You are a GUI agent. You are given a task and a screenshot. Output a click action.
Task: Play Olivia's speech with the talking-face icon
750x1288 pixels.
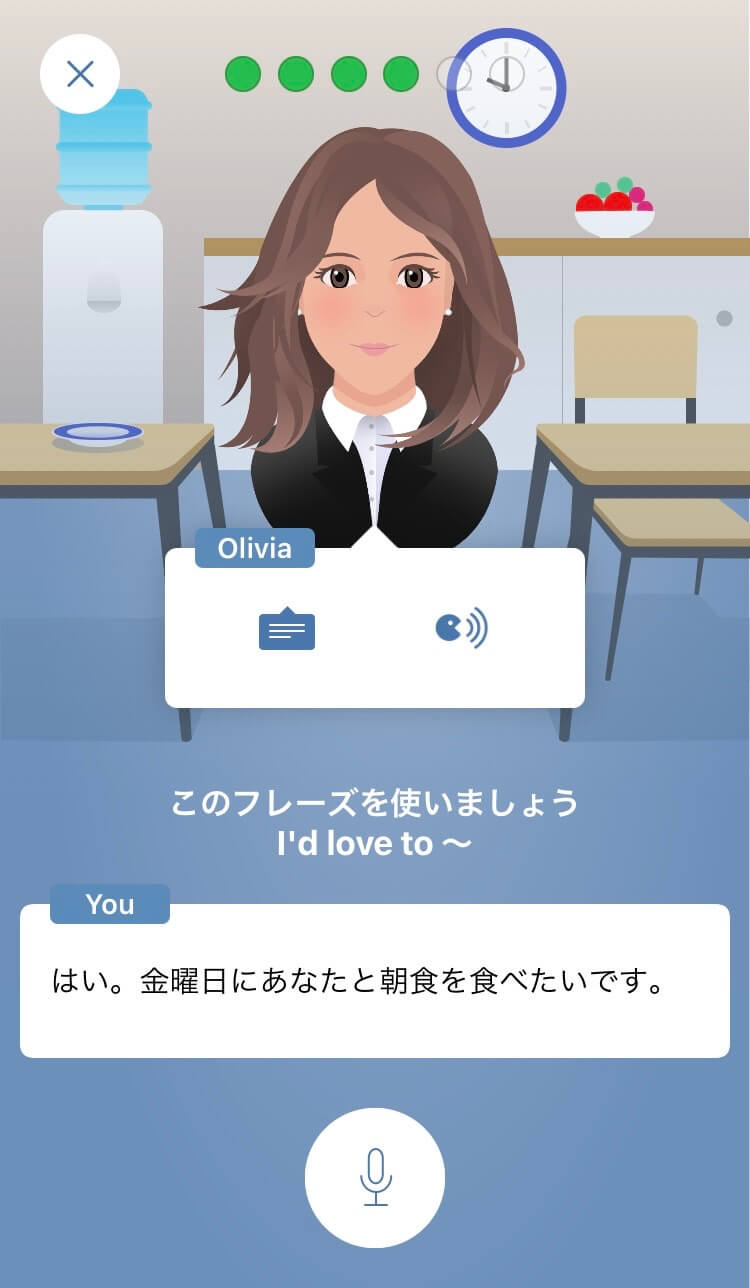point(463,629)
